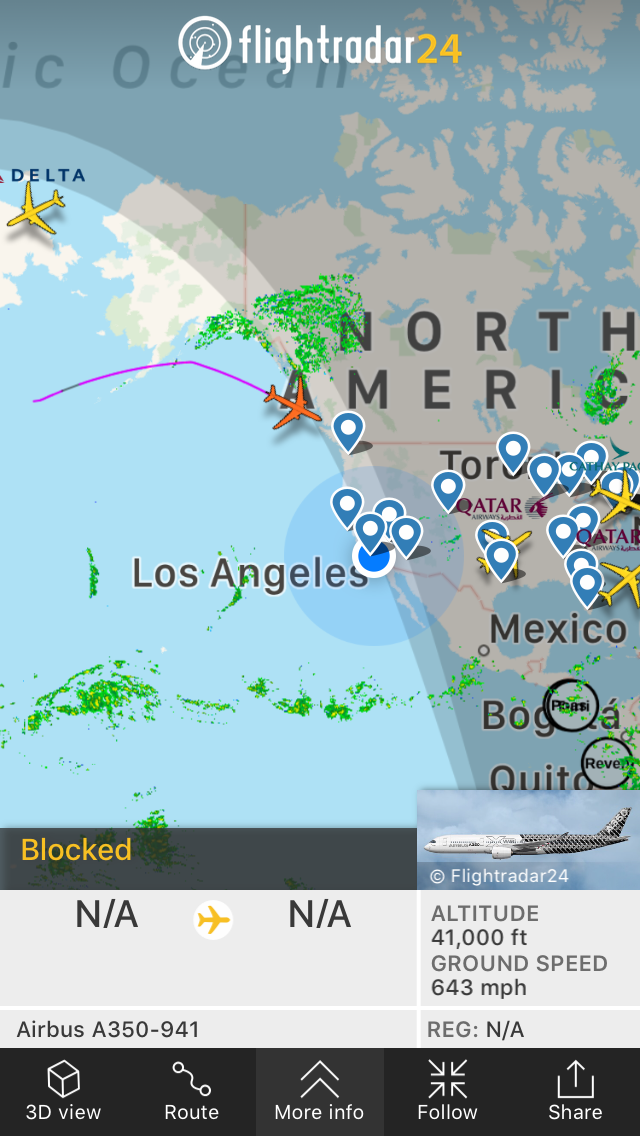Share this flight

click(x=575, y=1091)
